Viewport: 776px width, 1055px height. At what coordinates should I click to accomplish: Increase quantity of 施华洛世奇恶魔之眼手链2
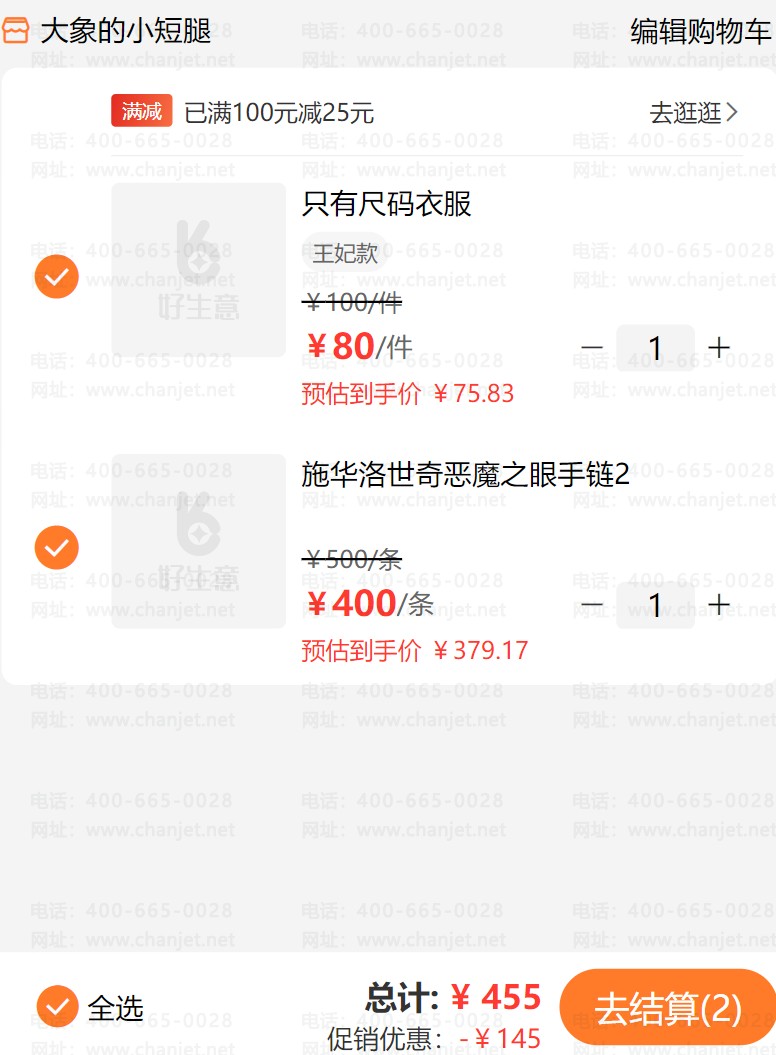(719, 605)
